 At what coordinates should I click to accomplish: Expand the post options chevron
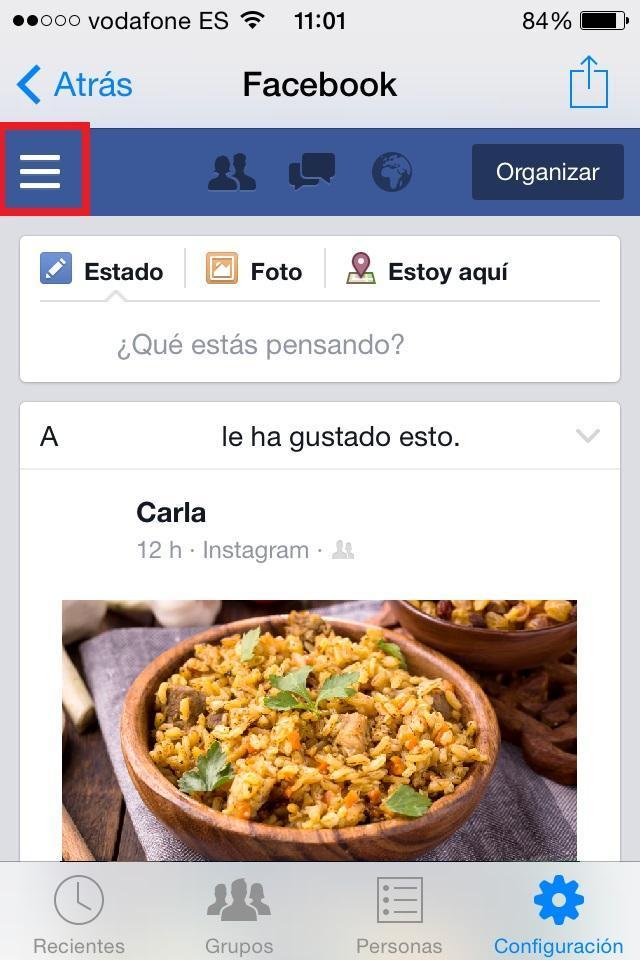[587, 436]
